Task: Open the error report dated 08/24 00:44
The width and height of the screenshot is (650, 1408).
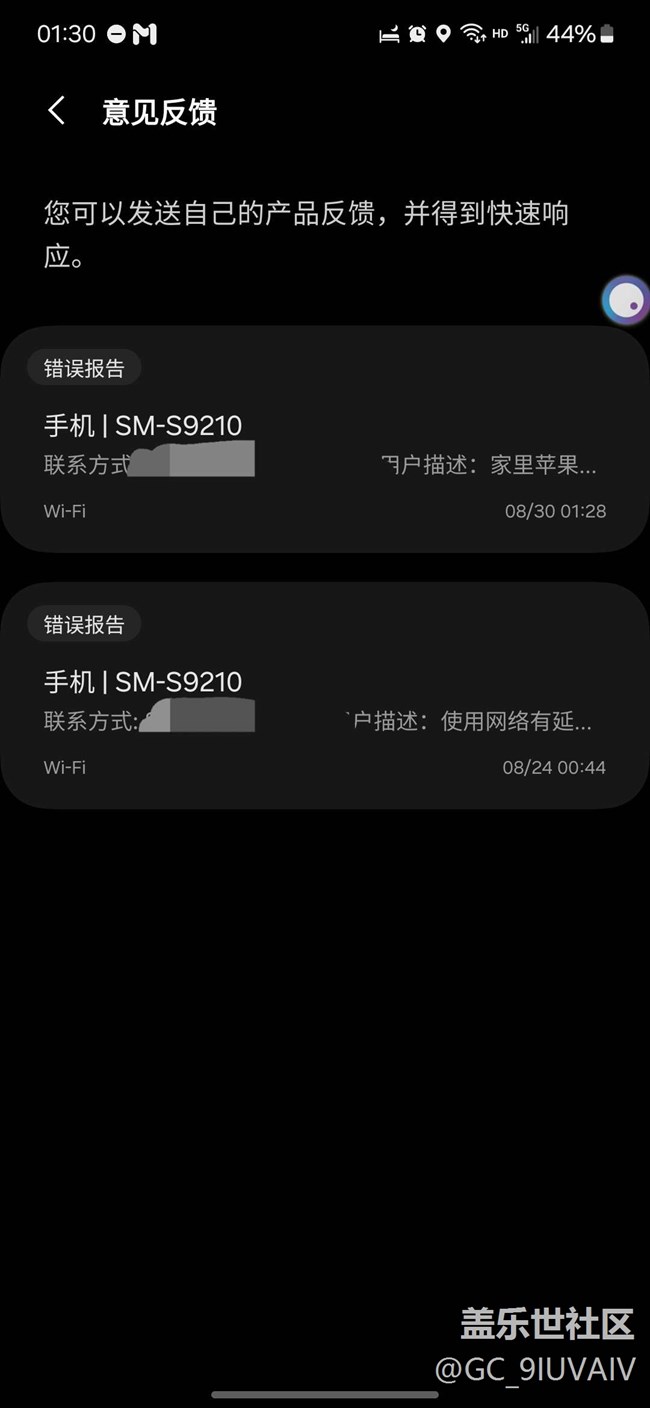Action: 324,696
